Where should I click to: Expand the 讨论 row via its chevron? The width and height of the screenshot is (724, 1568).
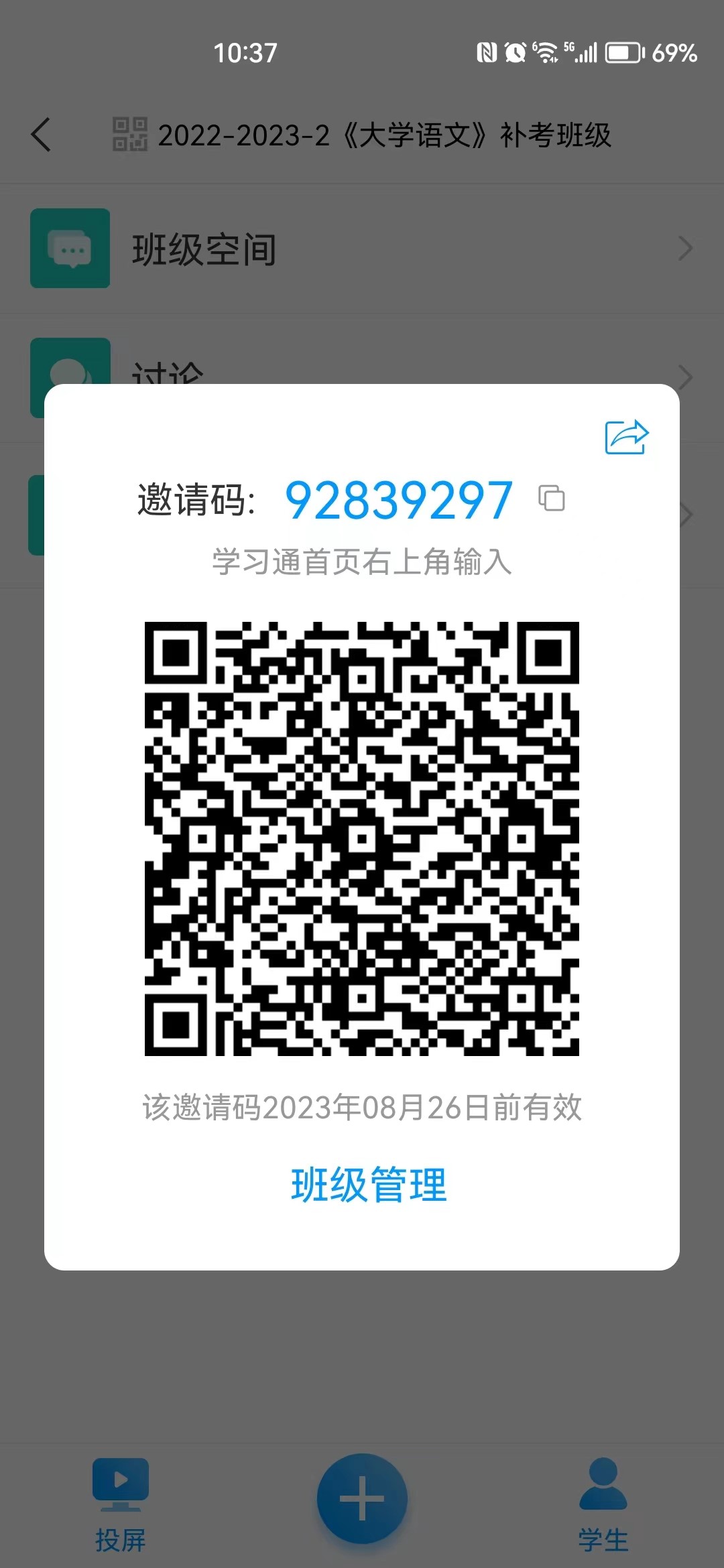685,377
